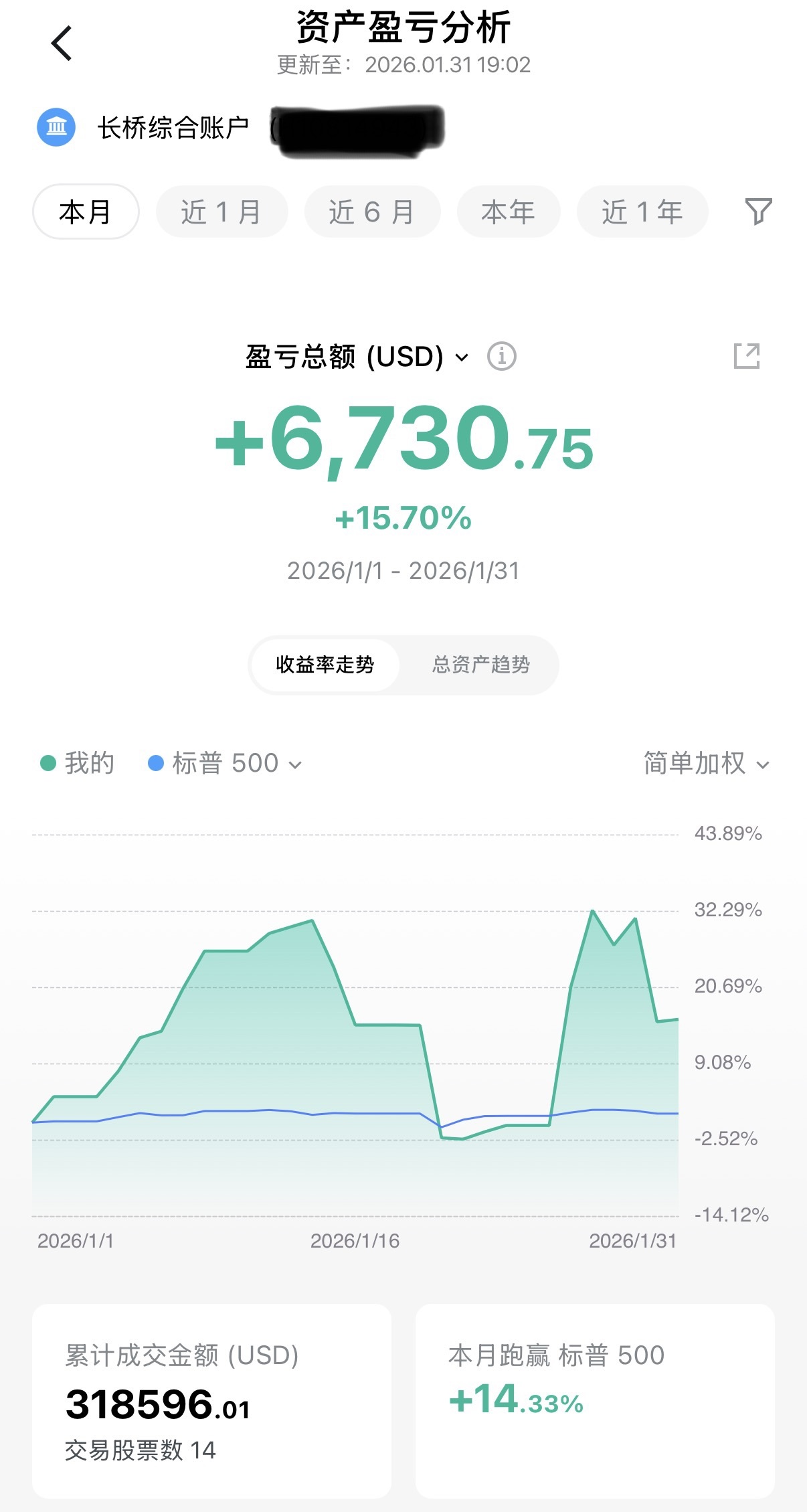Switch to the 近1月 period
The image size is (807, 1512).
tap(221, 212)
